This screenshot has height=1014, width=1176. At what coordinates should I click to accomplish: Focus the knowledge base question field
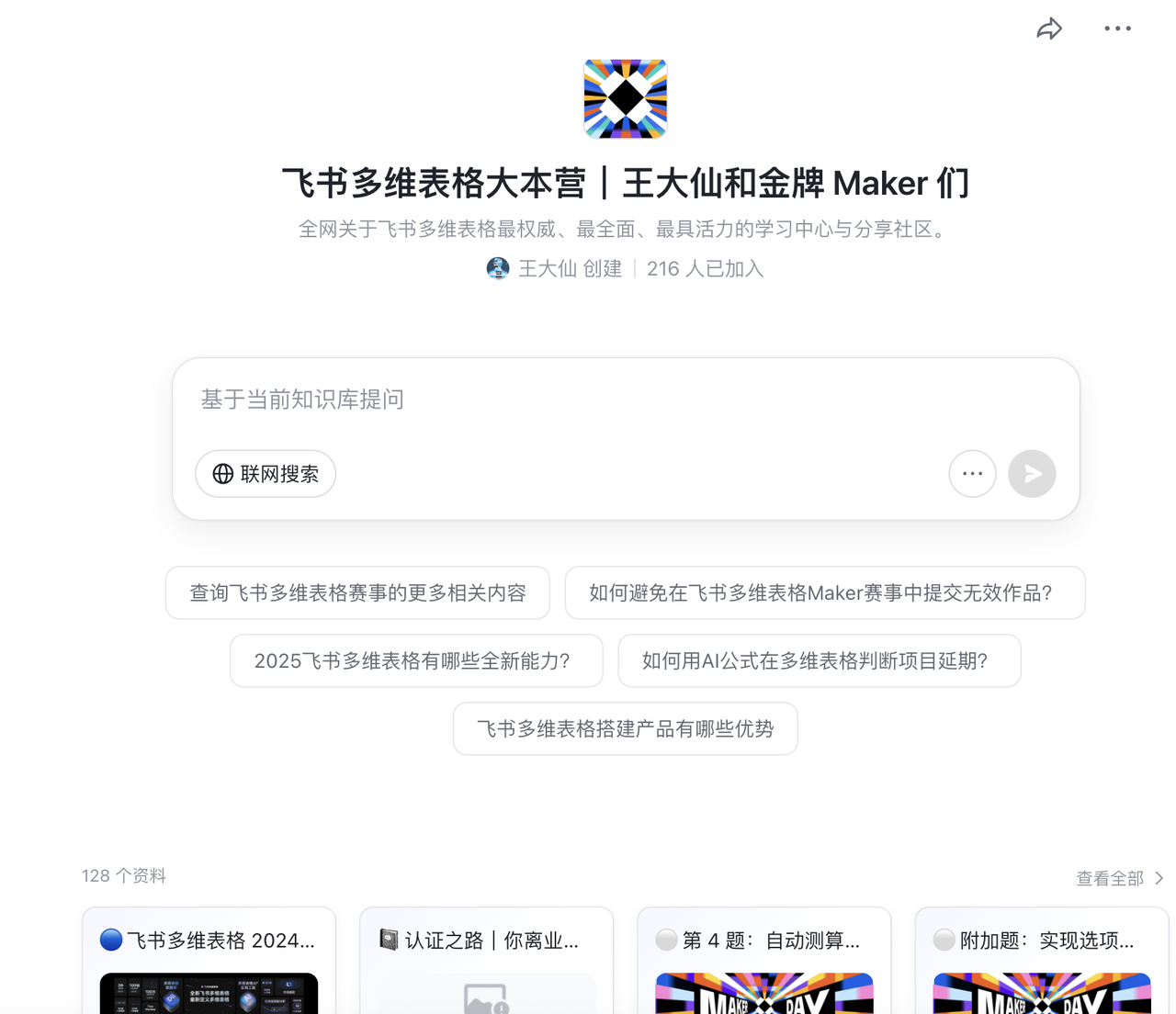[625, 400]
